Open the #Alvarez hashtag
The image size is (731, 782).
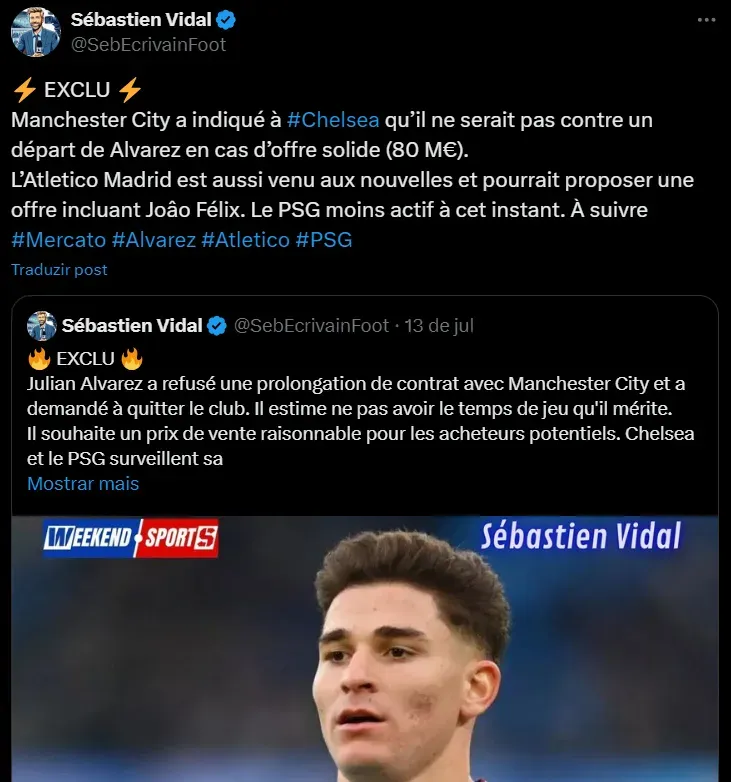[x=153, y=240]
